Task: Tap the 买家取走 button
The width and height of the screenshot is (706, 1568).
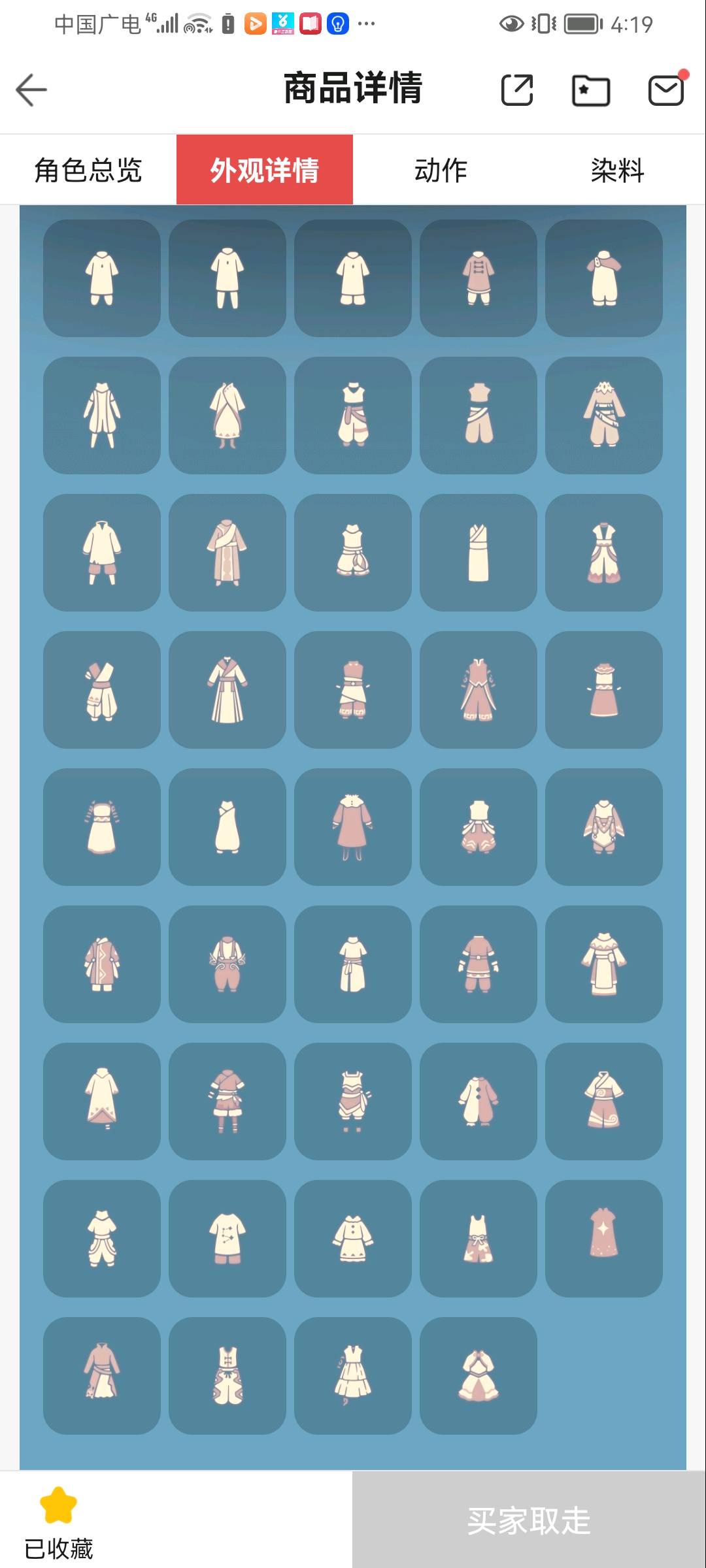Action: (x=529, y=1520)
